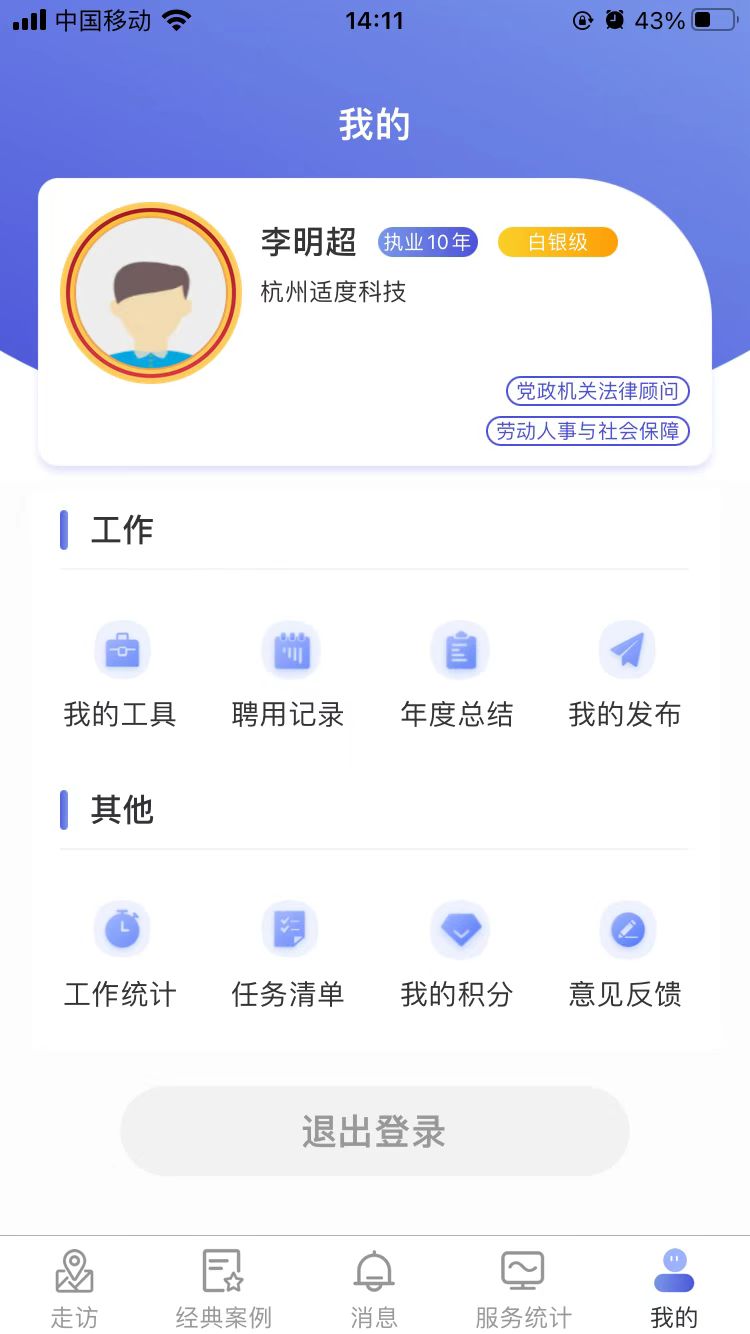Select the 聘用记录 calendar icon
The width and height of the screenshot is (750, 1334).
[x=290, y=649]
